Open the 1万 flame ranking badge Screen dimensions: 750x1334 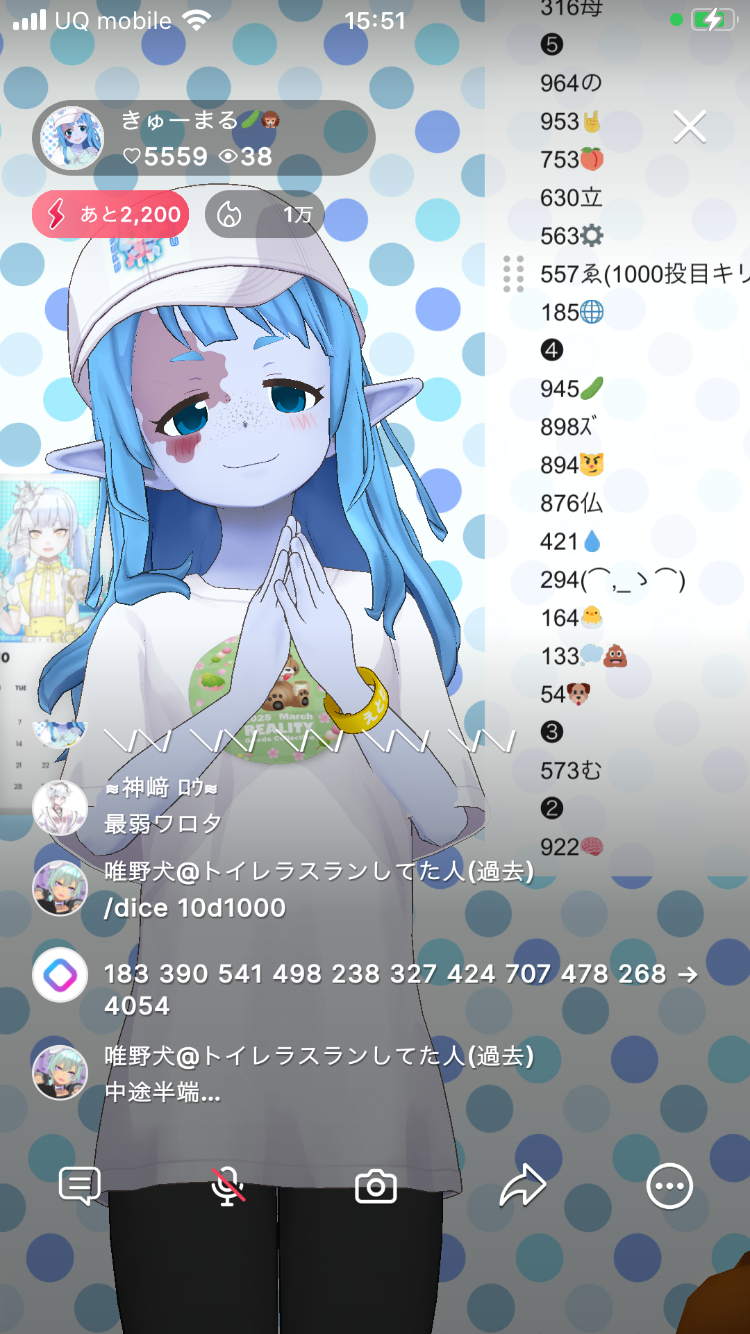[x=264, y=215]
